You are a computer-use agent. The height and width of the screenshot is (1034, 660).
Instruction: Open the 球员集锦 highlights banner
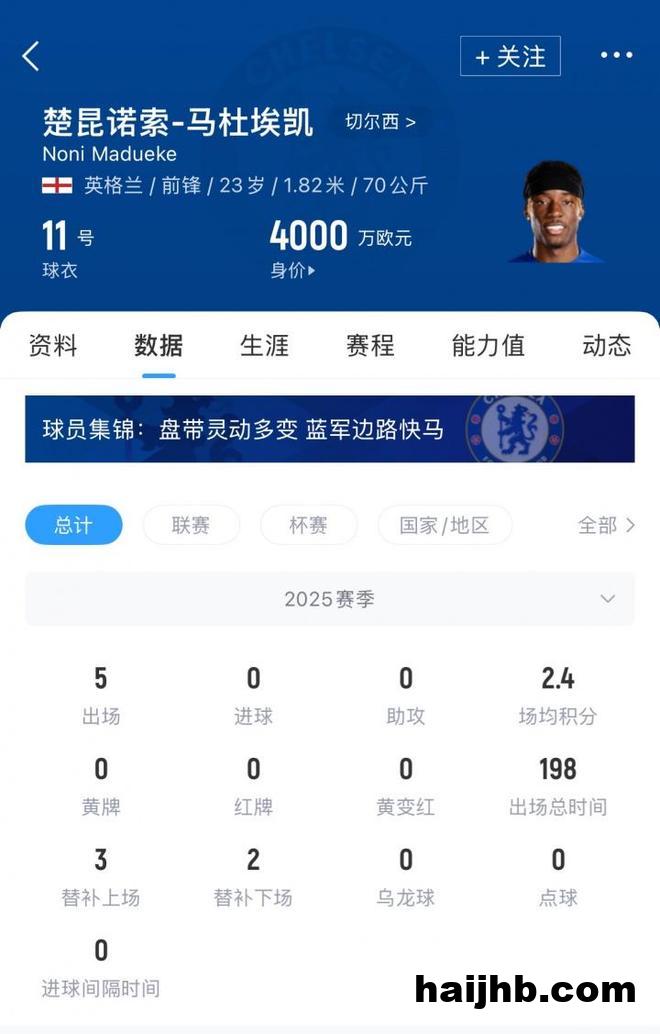pyautogui.click(x=330, y=429)
